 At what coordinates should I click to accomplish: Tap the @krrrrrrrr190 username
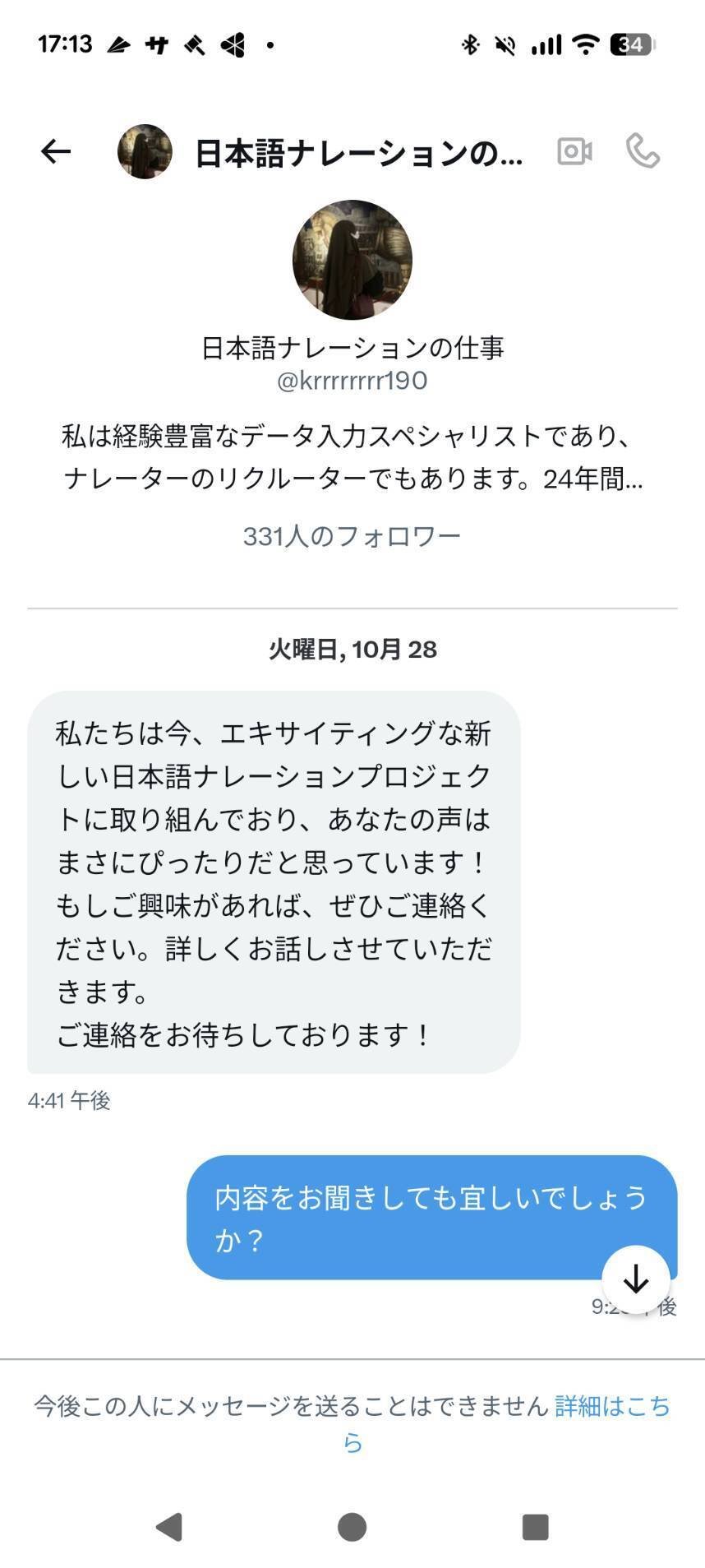(x=352, y=381)
